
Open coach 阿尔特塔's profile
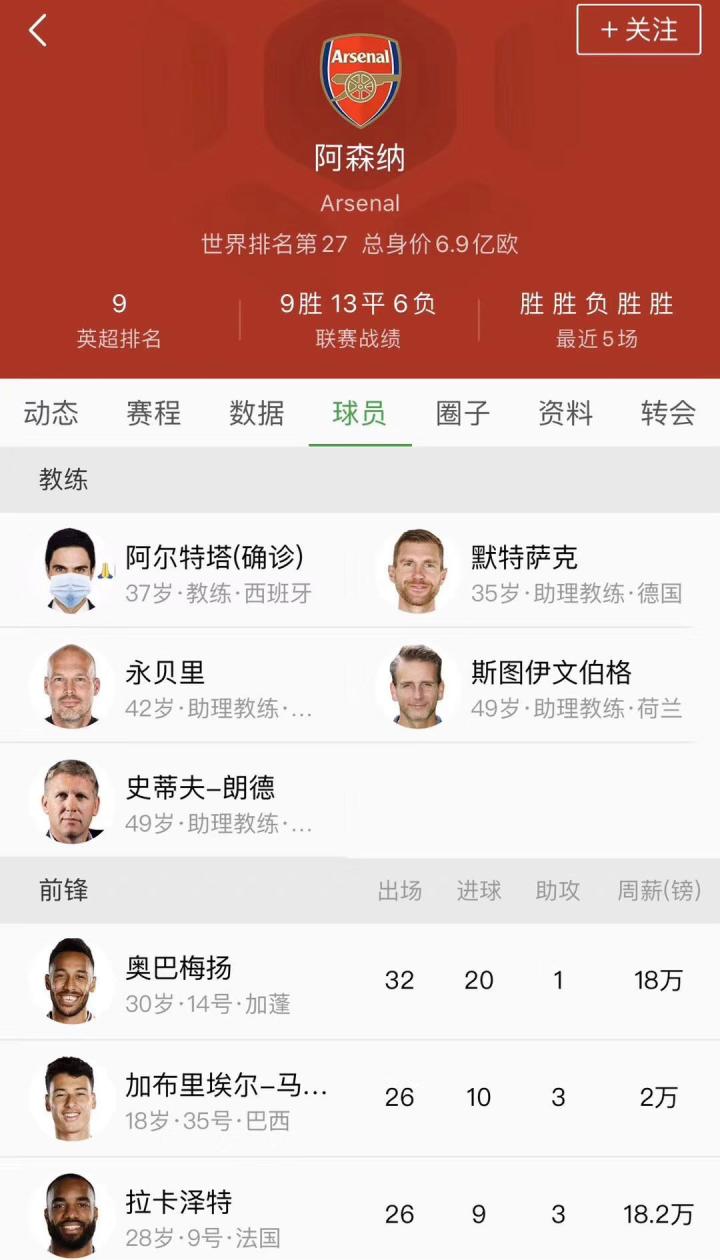[x=180, y=572]
